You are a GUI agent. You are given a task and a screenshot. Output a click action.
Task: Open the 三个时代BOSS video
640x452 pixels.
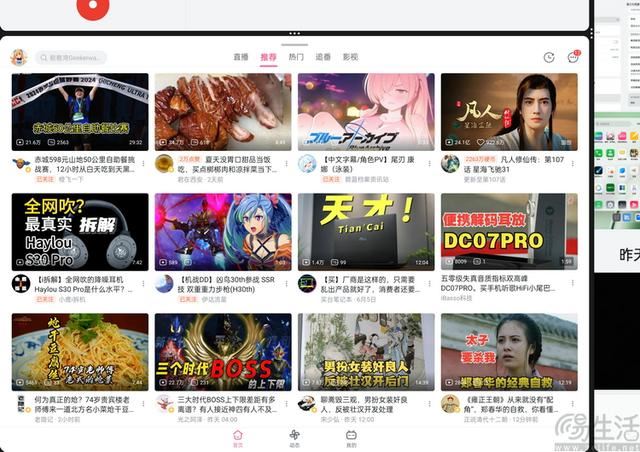(x=223, y=352)
